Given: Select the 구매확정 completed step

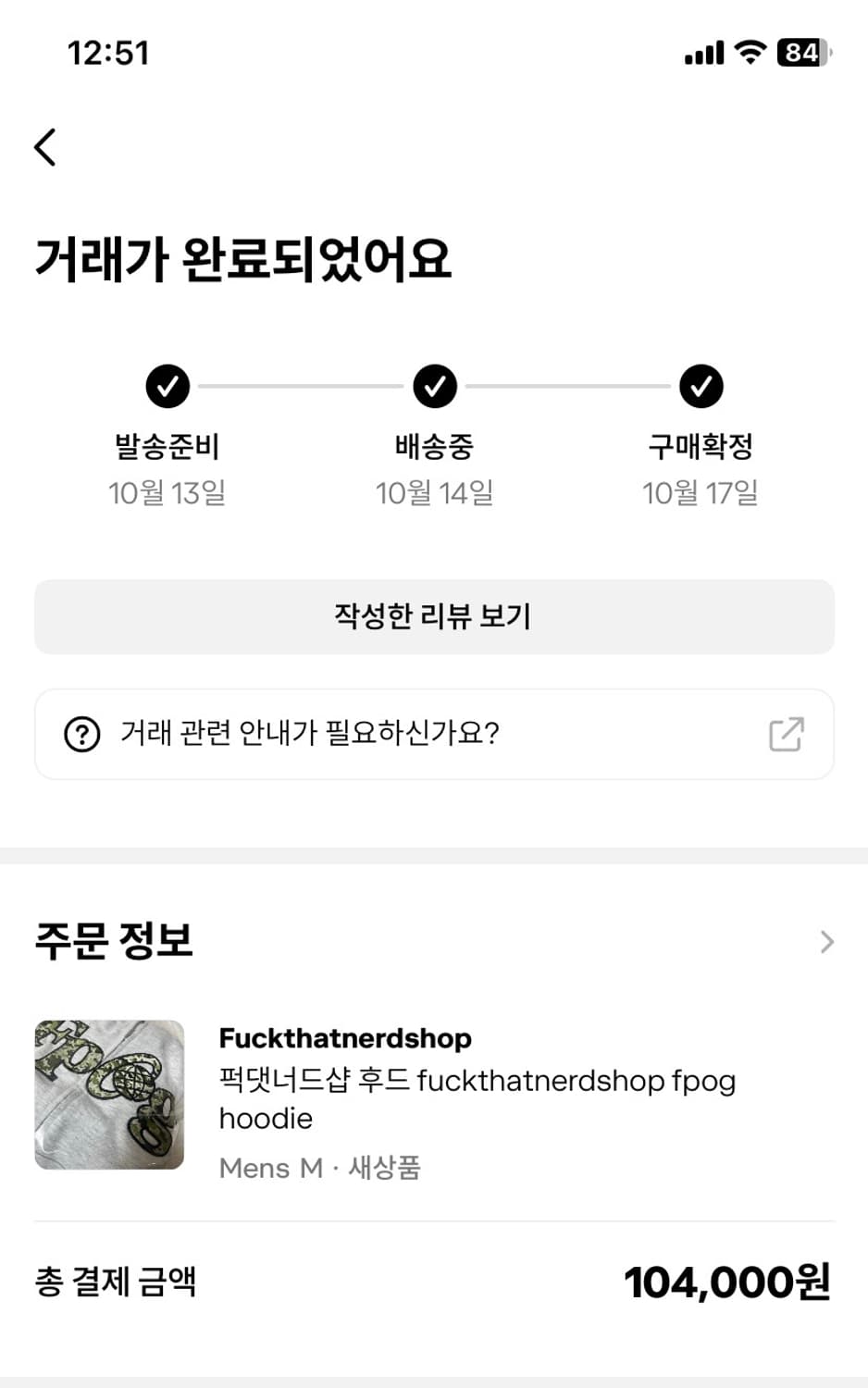Looking at the screenshot, I should click(701, 447).
